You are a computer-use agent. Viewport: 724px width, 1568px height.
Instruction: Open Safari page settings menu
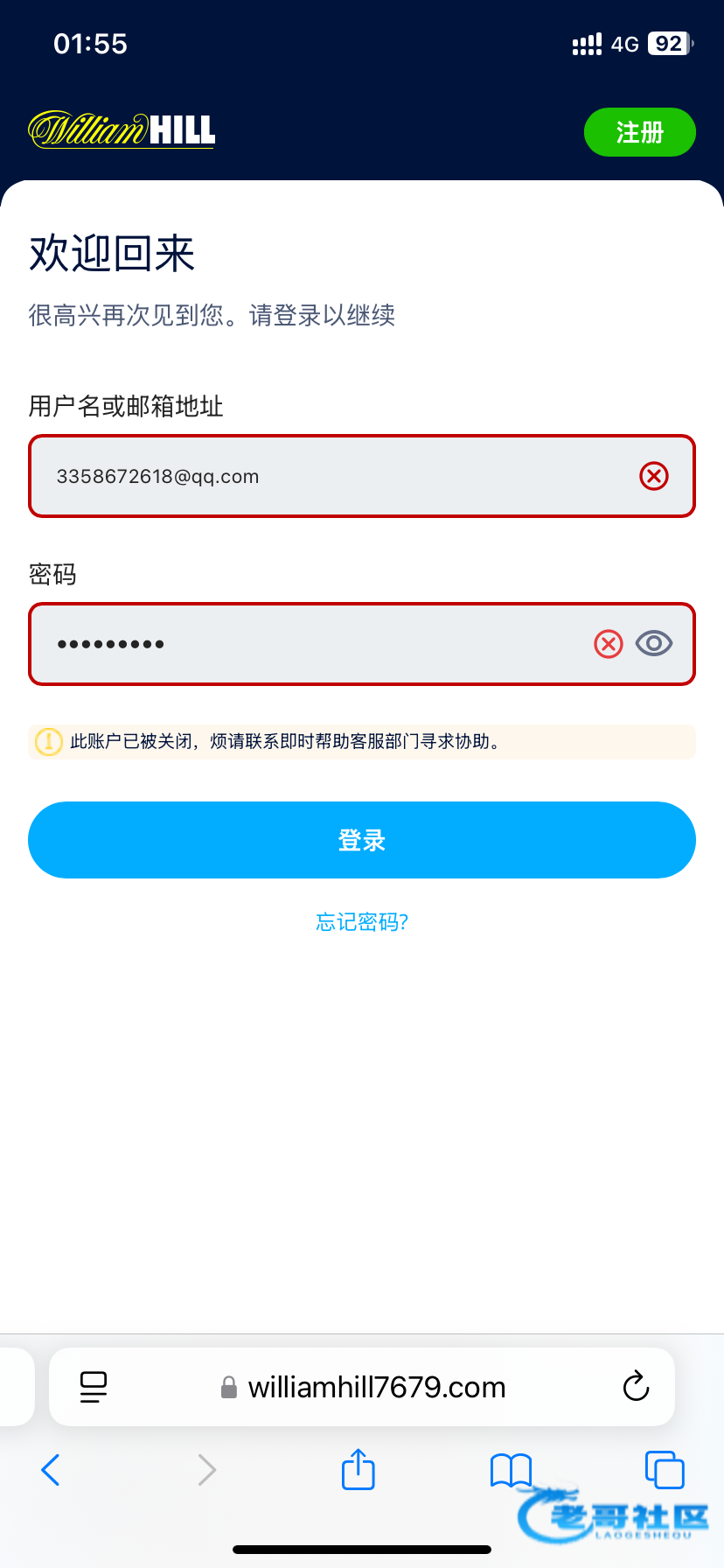(x=94, y=1387)
